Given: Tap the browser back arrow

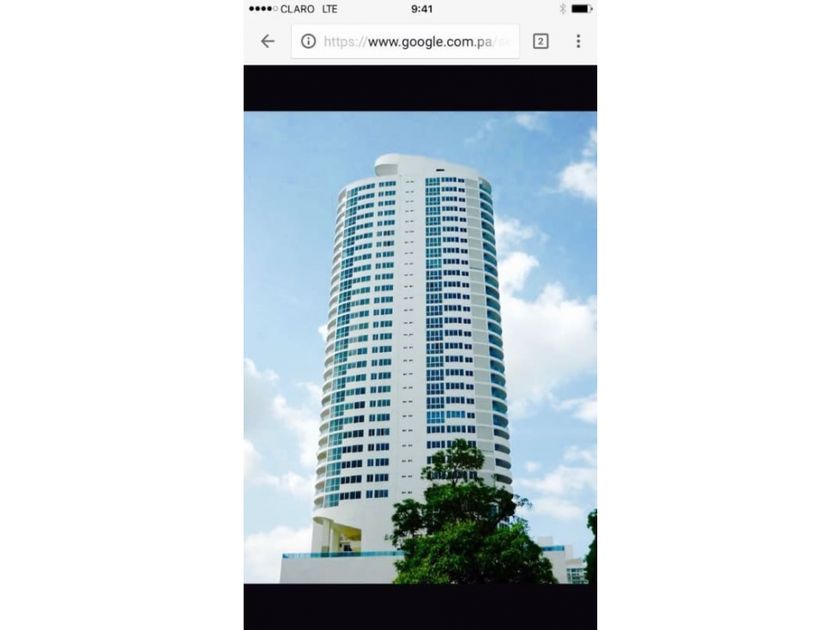Looking at the screenshot, I should [267, 41].
